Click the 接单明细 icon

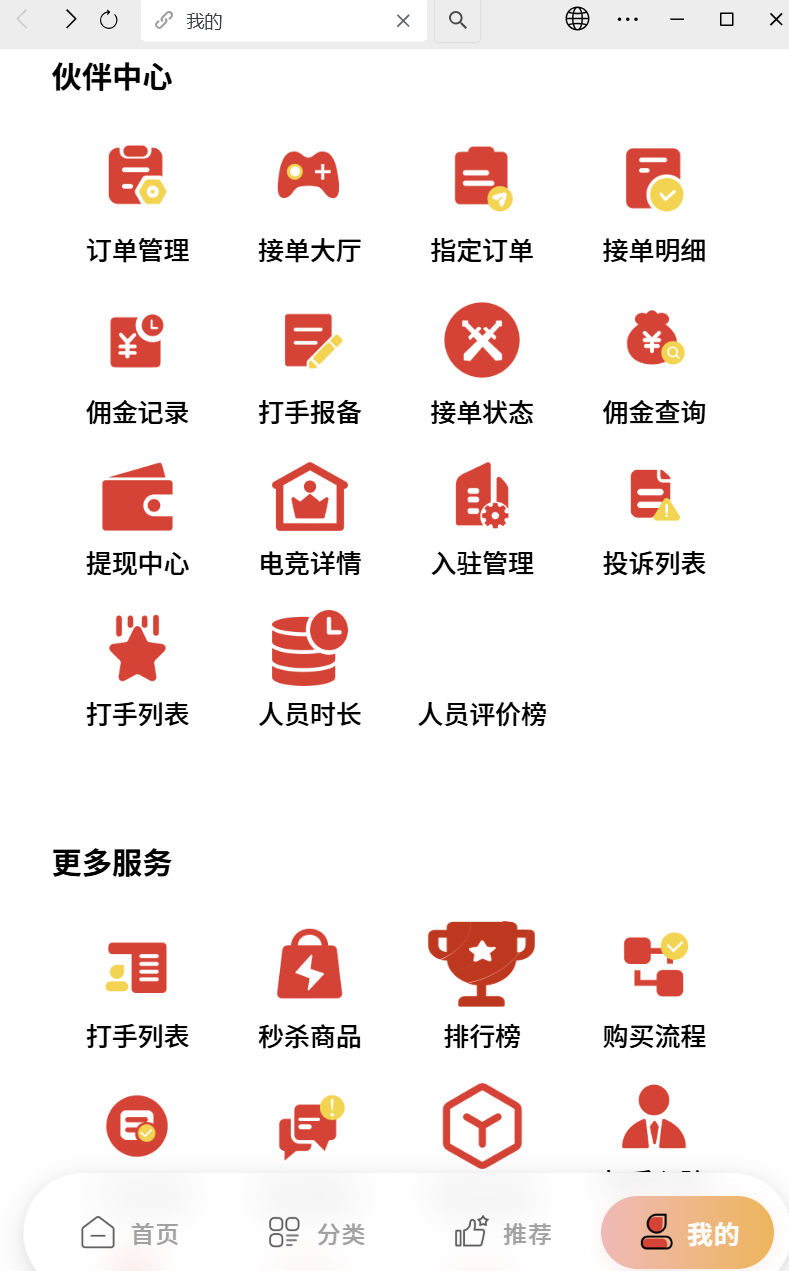coord(653,174)
